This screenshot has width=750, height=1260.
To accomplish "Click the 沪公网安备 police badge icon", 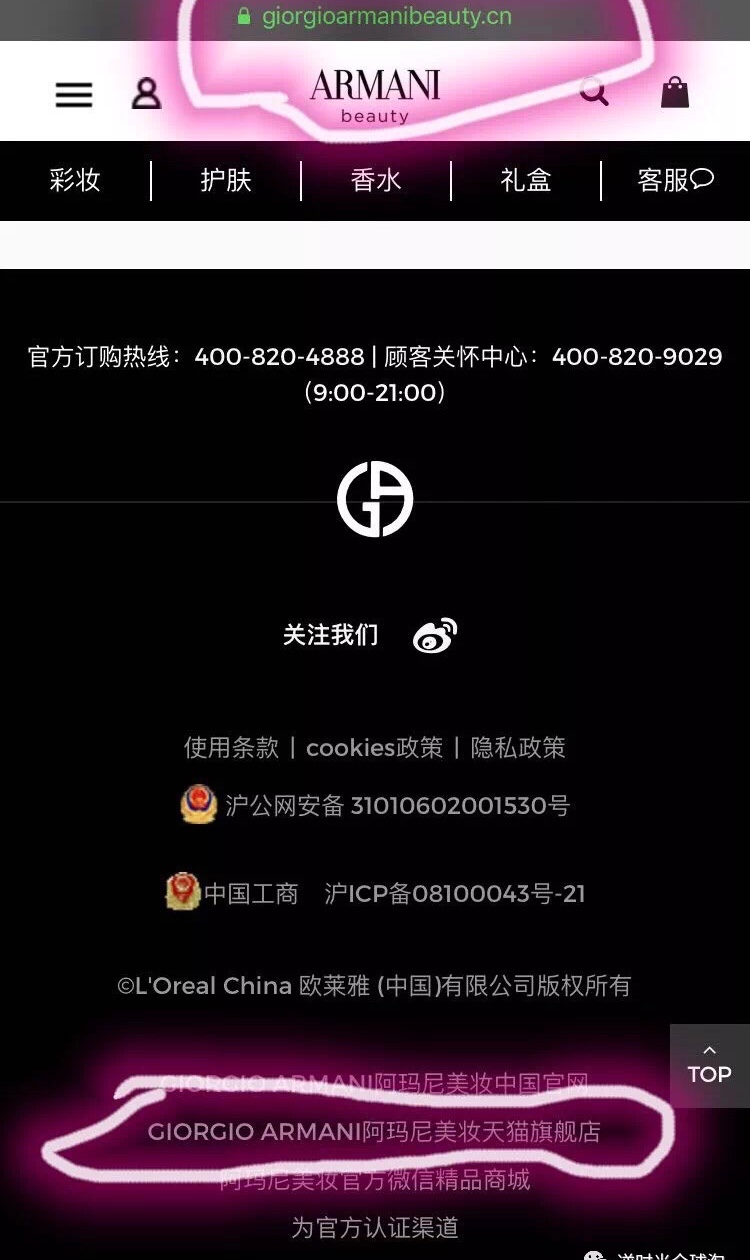I will [199, 806].
